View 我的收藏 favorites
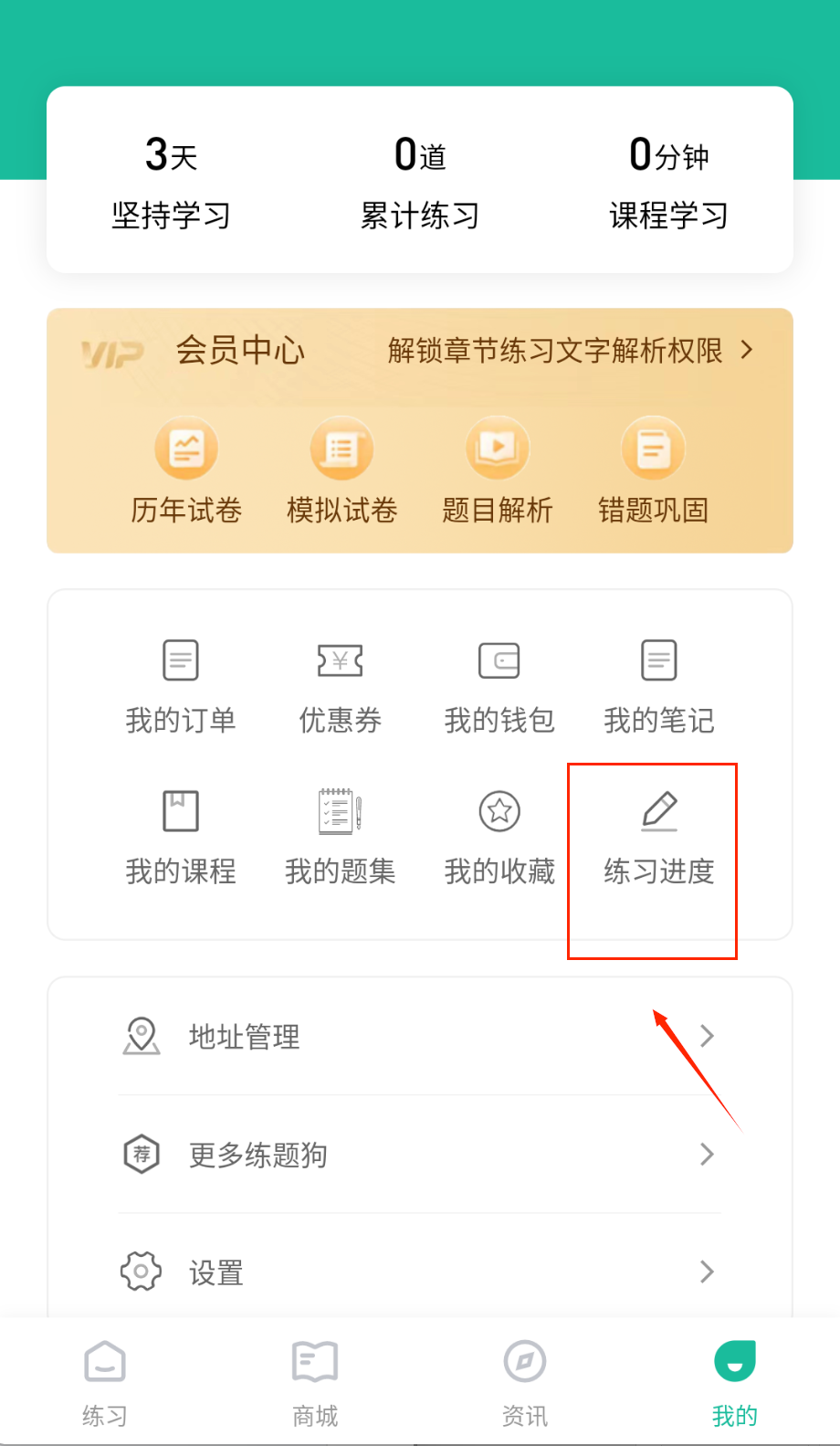The height and width of the screenshot is (1446, 840). [499, 836]
